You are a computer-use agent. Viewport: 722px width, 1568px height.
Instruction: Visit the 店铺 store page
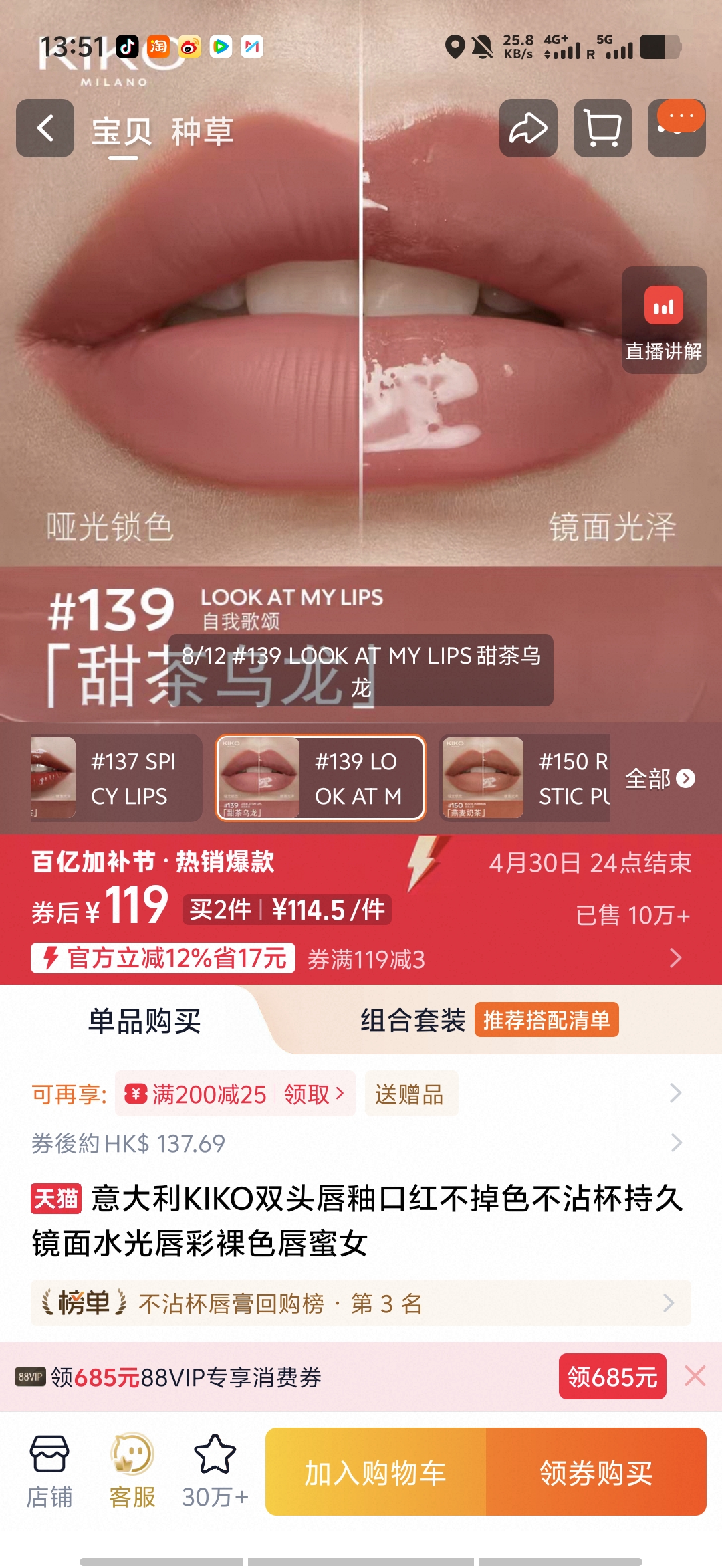pyautogui.click(x=49, y=1472)
